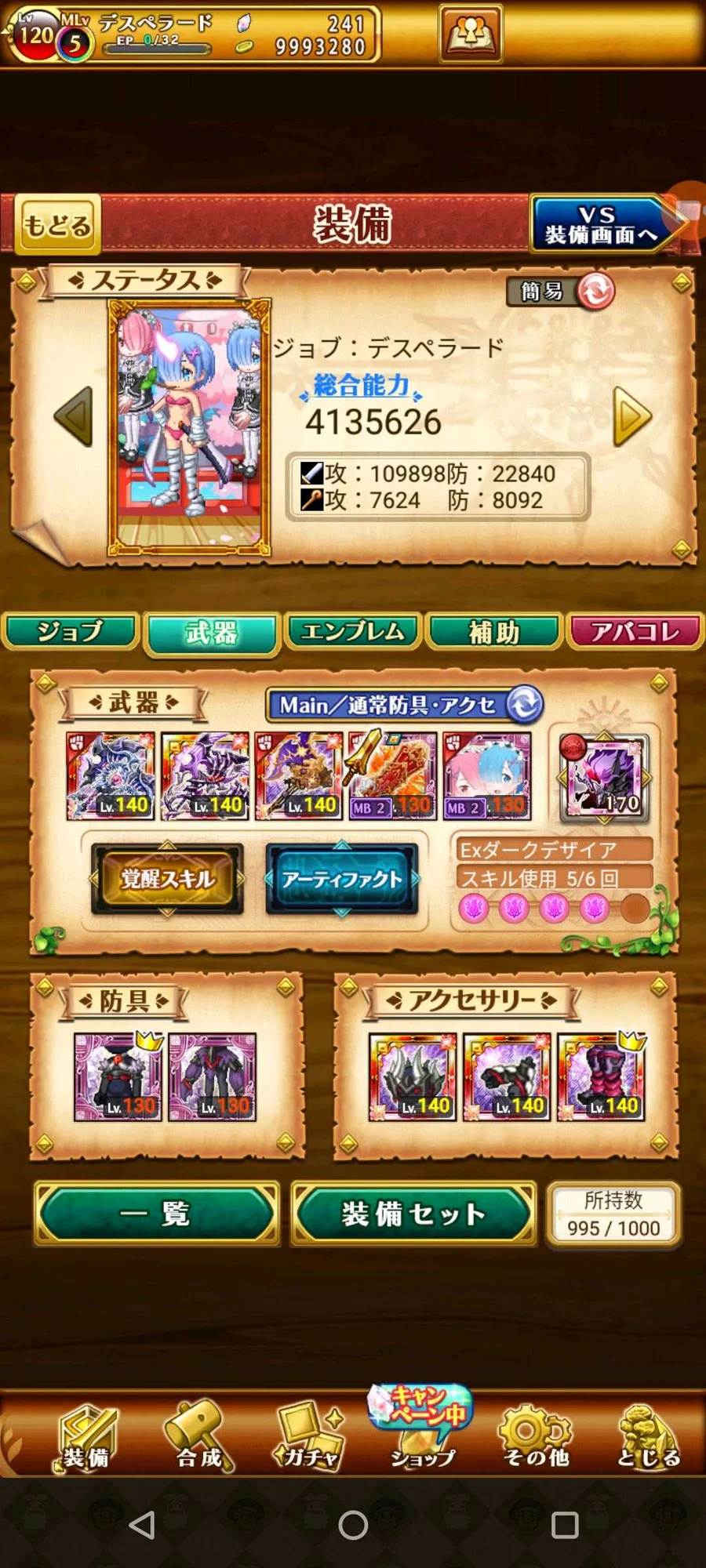This screenshot has width=706, height=1568.
Task: Tap the もどる back button
Action: pos(57,225)
